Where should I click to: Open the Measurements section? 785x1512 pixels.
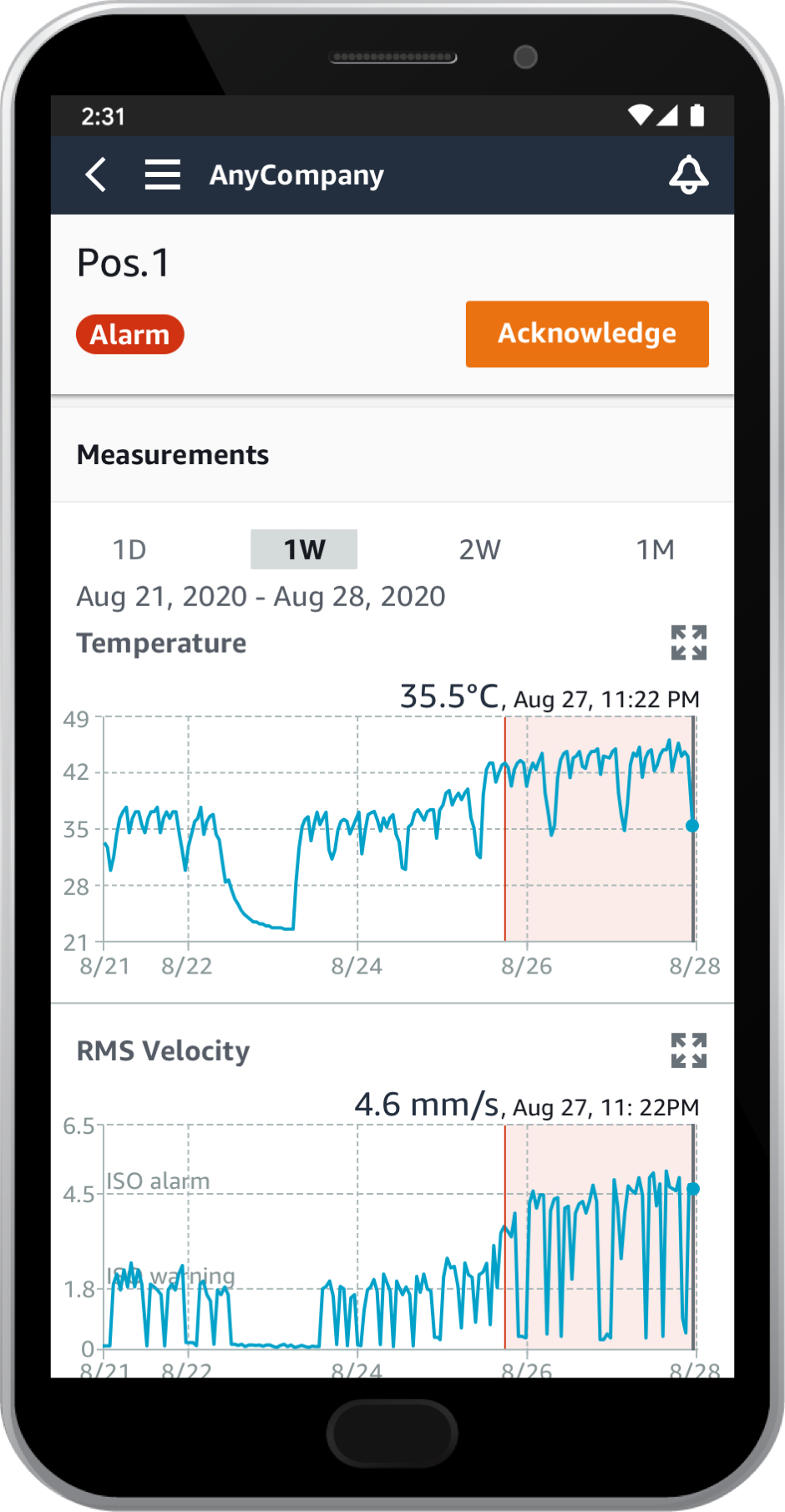pyautogui.click(x=173, y=454)
